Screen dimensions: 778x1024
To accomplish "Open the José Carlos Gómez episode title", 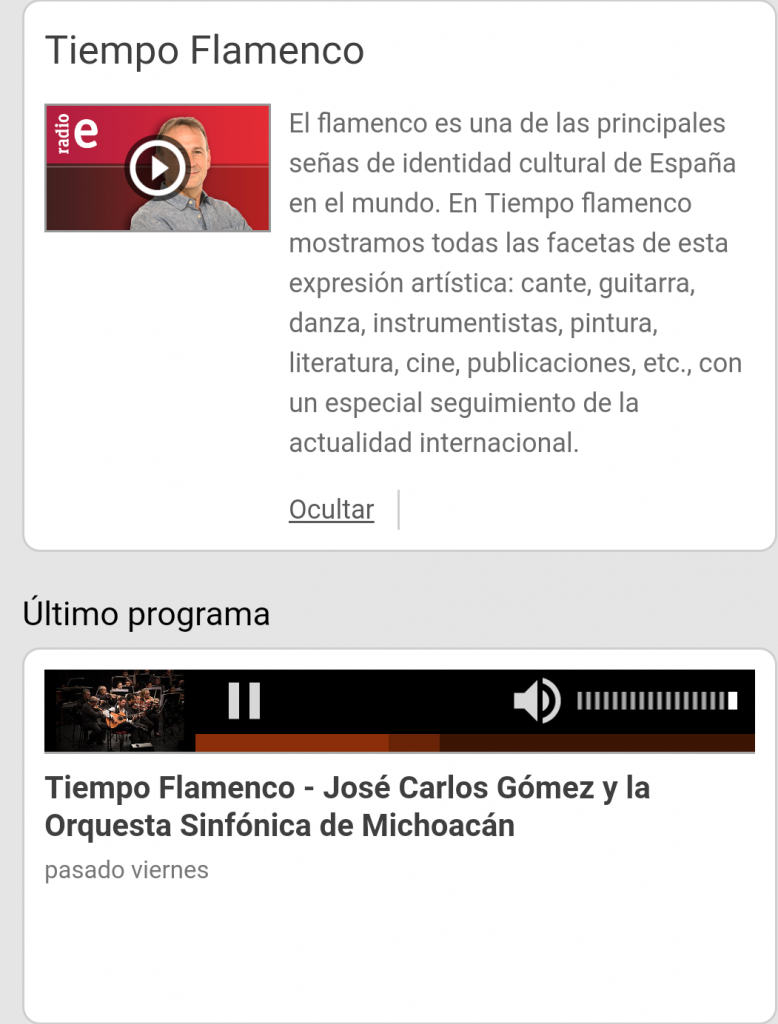I will [347, 807].
